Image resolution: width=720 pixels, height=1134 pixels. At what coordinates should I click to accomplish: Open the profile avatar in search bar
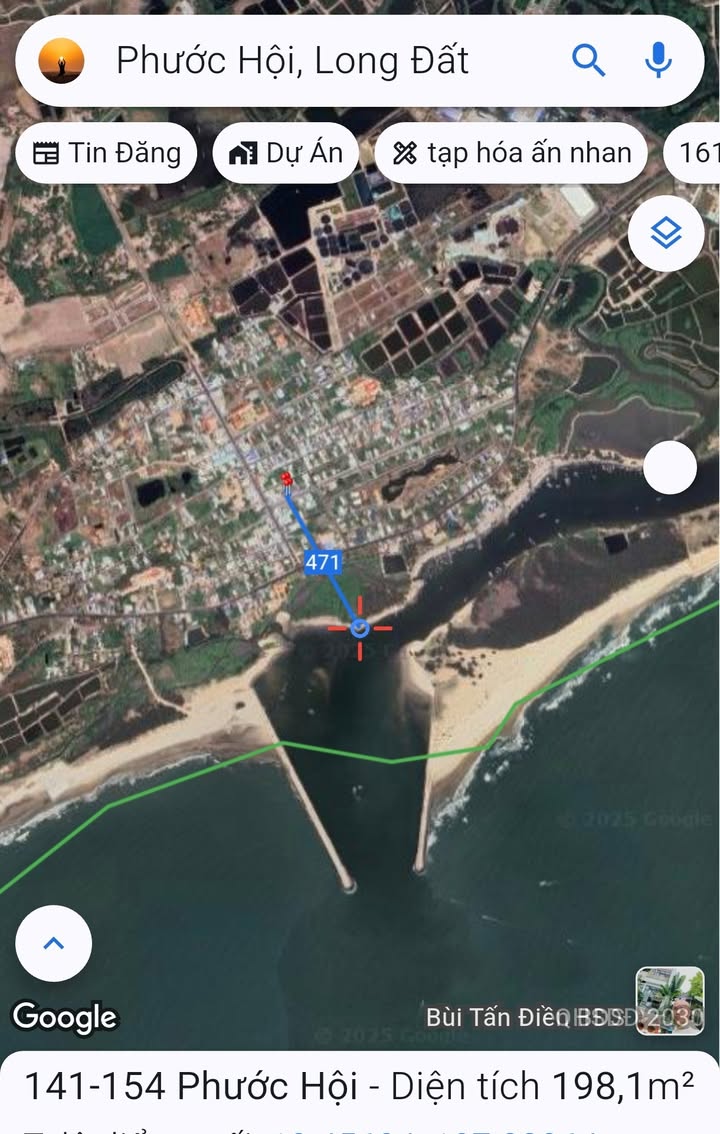[61, 61]
